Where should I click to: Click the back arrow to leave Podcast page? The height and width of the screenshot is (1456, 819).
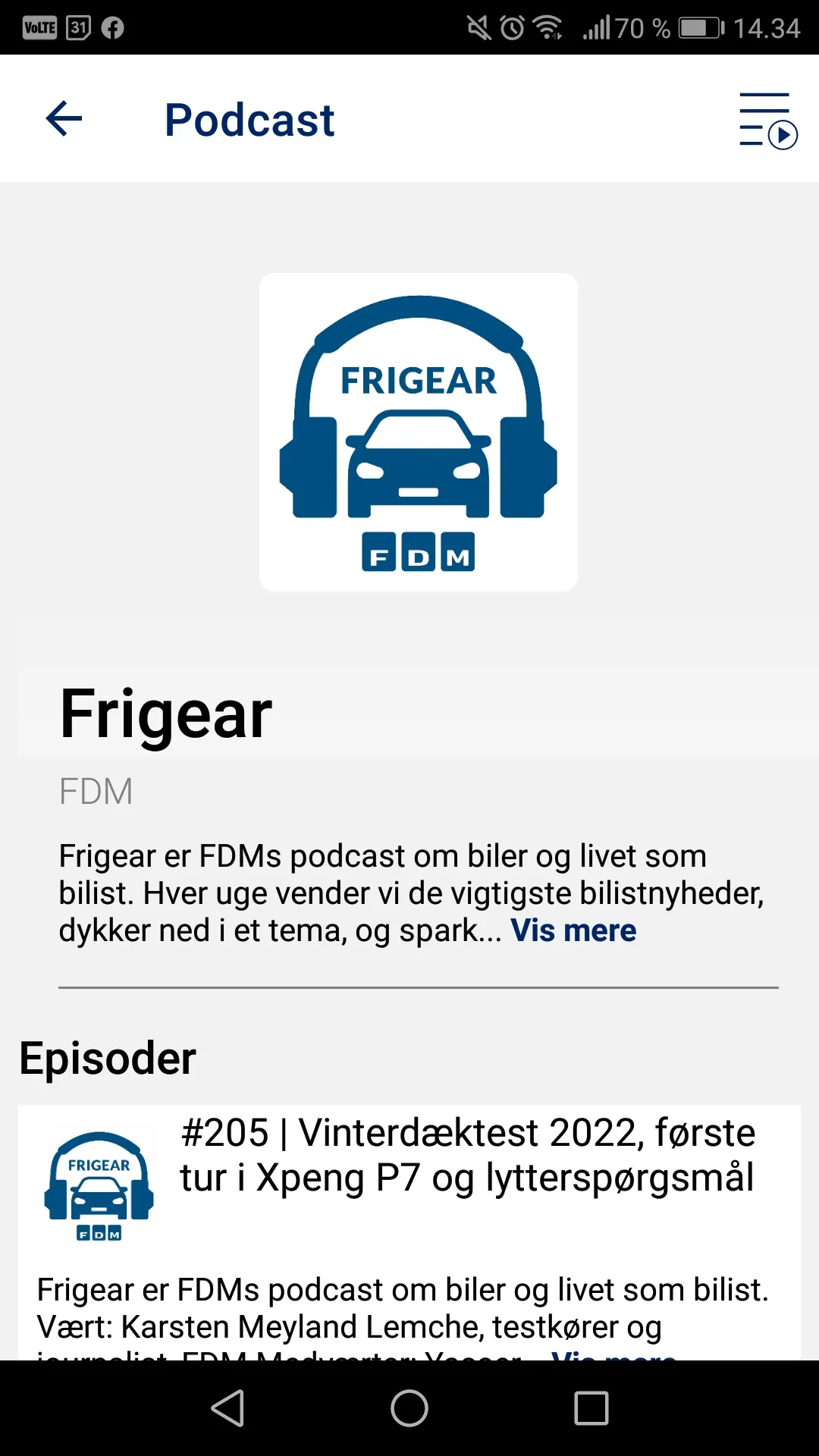pos(64,118)
